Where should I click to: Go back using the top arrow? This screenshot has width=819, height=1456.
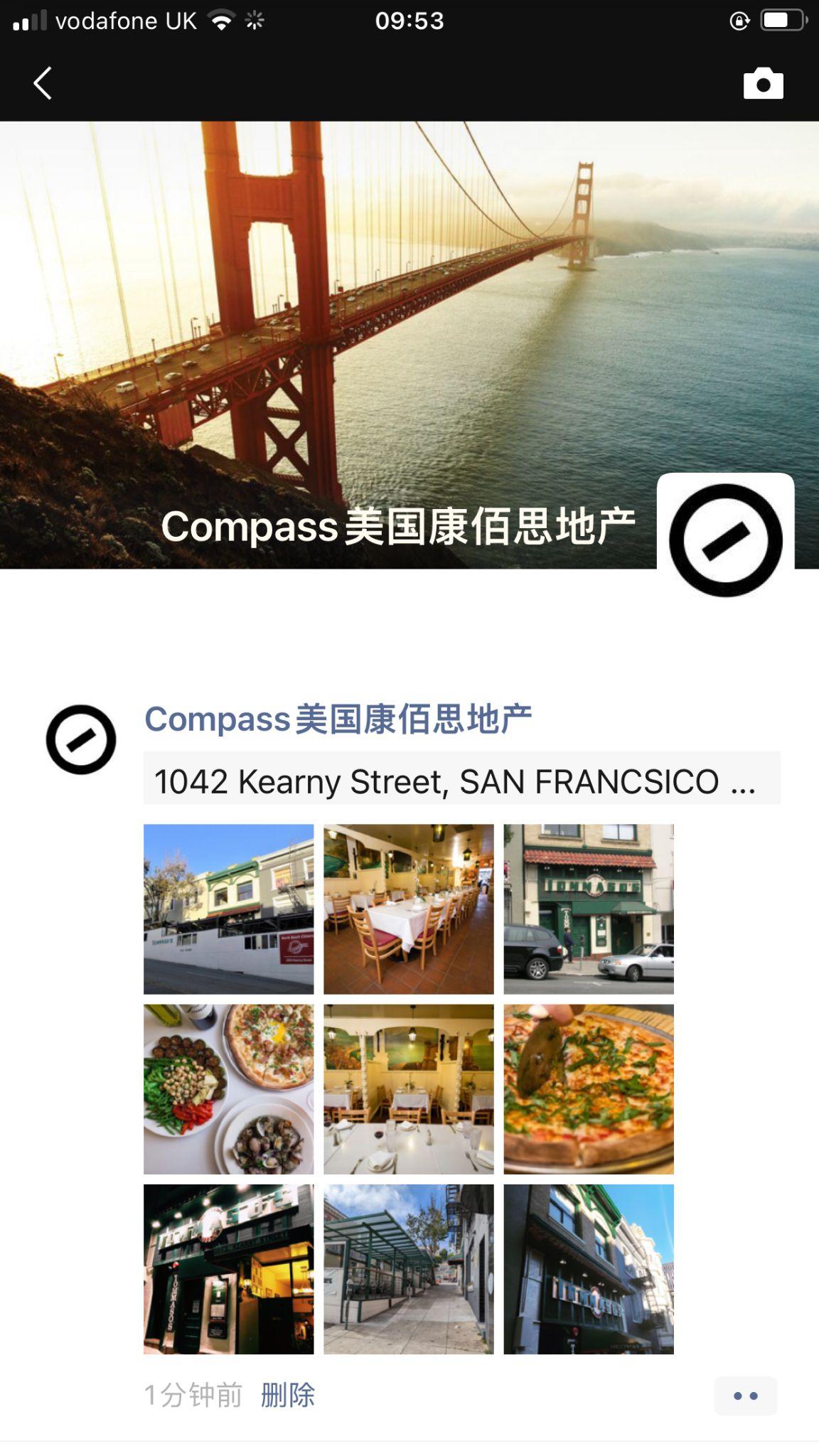[x=43, y=83]
